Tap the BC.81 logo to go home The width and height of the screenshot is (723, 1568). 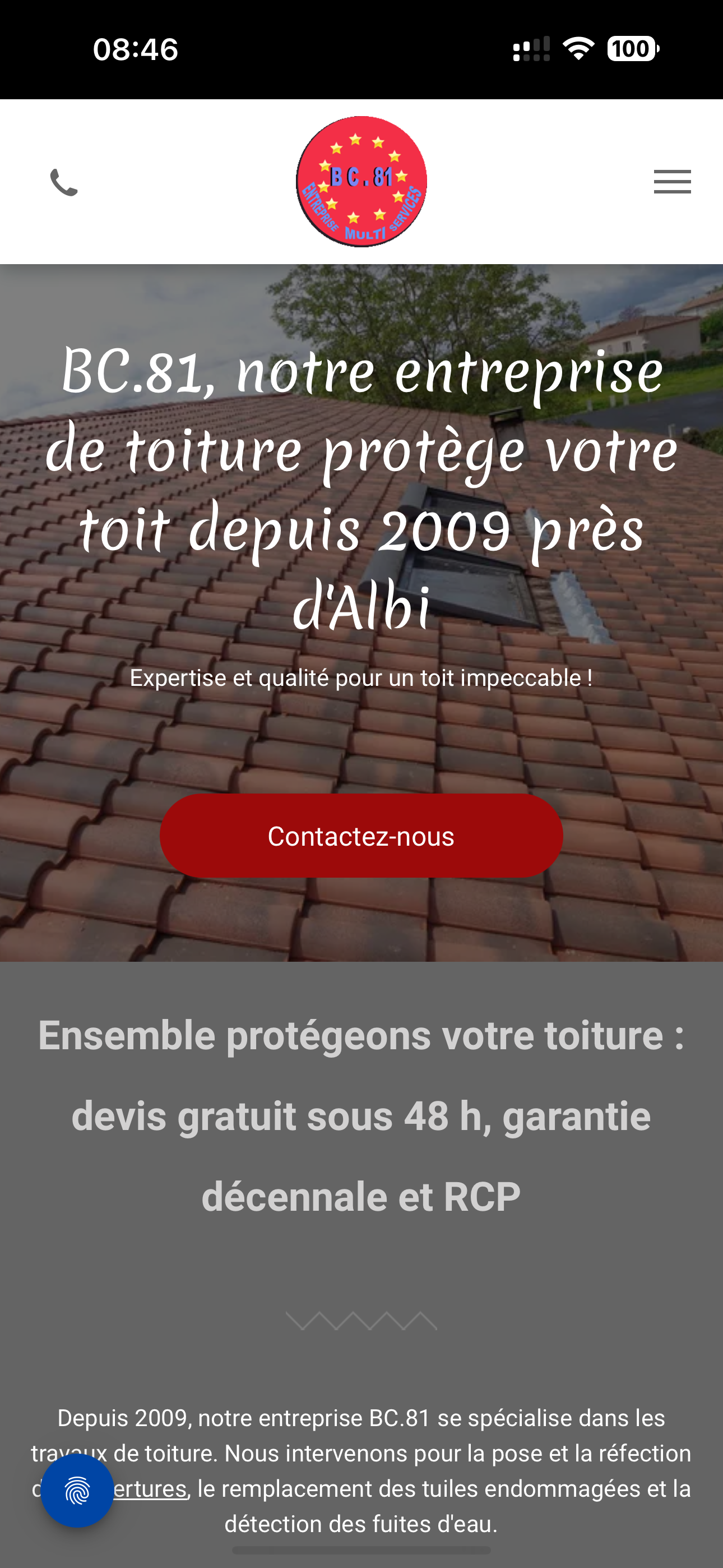coord(361,181)
